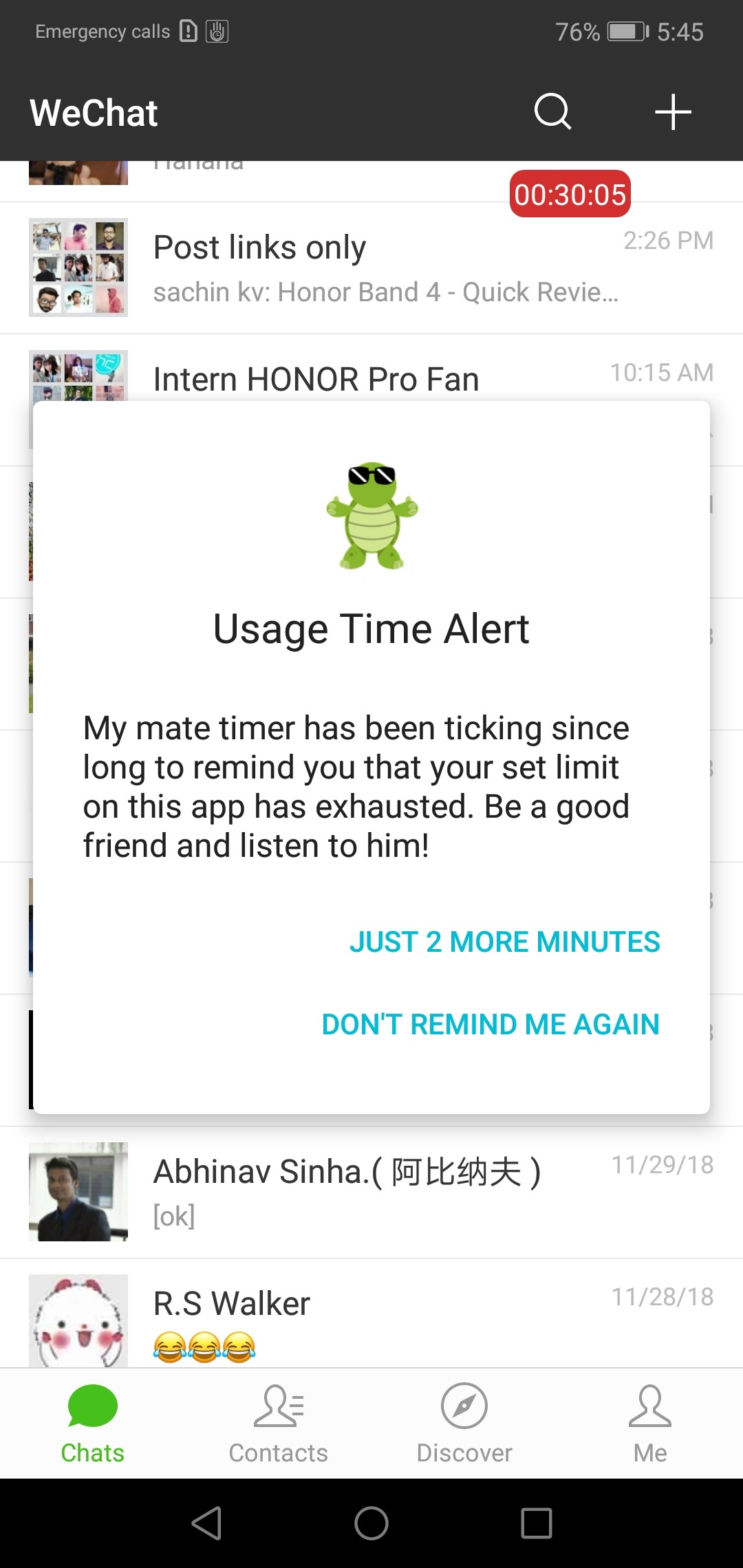
Task: Tap the plus icon to start a new chat
Action: tap(671, 111)
